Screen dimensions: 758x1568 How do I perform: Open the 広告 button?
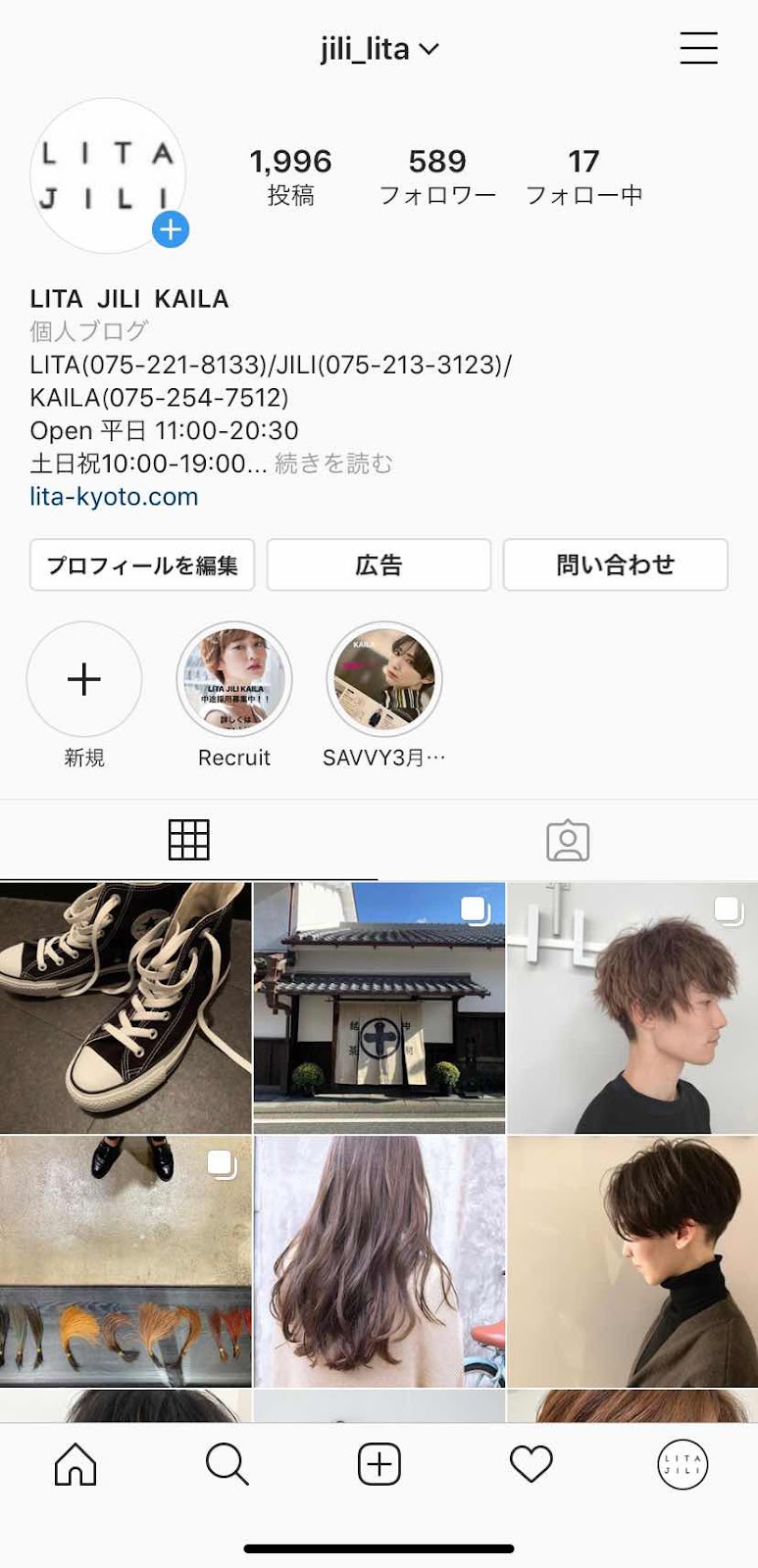pos(379,564)
